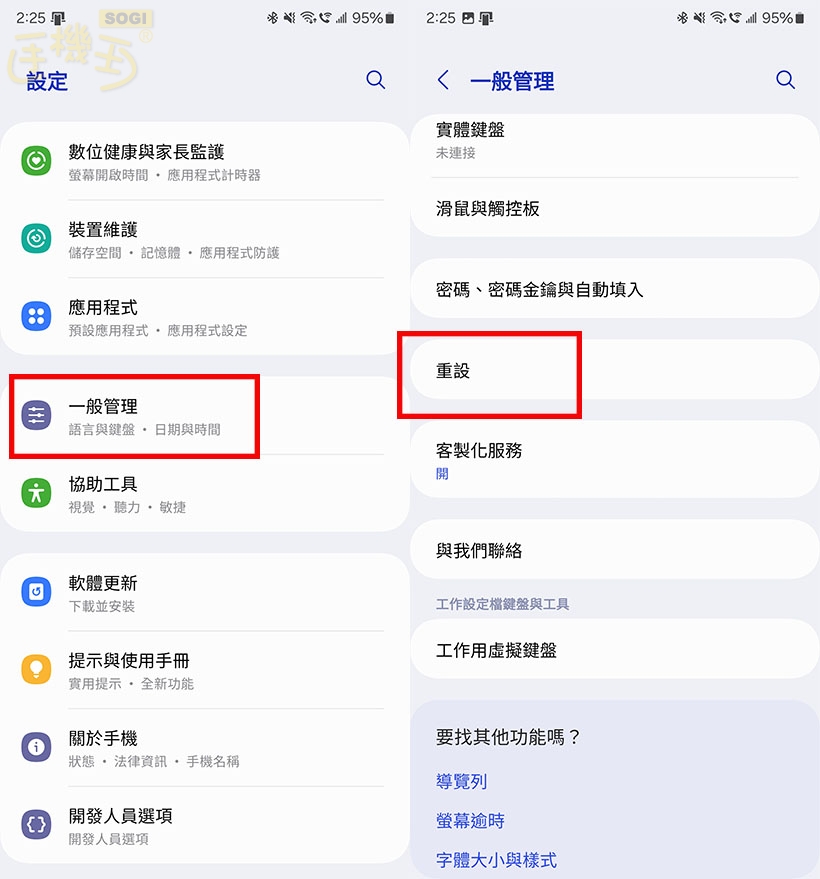Select 一般管理
Image resolution: width=820 pixels, height=879 pixels.
pos(204,416)
